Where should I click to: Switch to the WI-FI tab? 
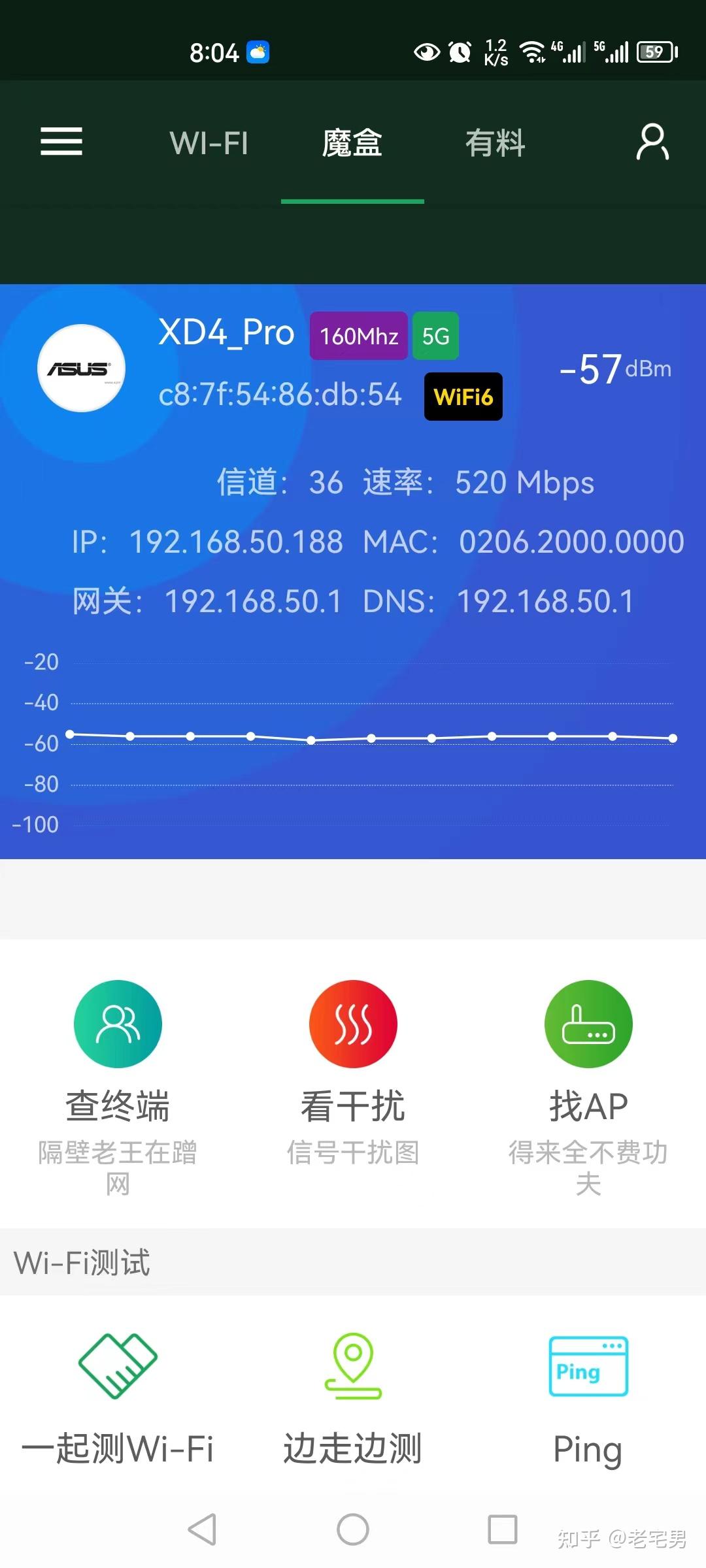pyautogui.click(x=208, y=142)
